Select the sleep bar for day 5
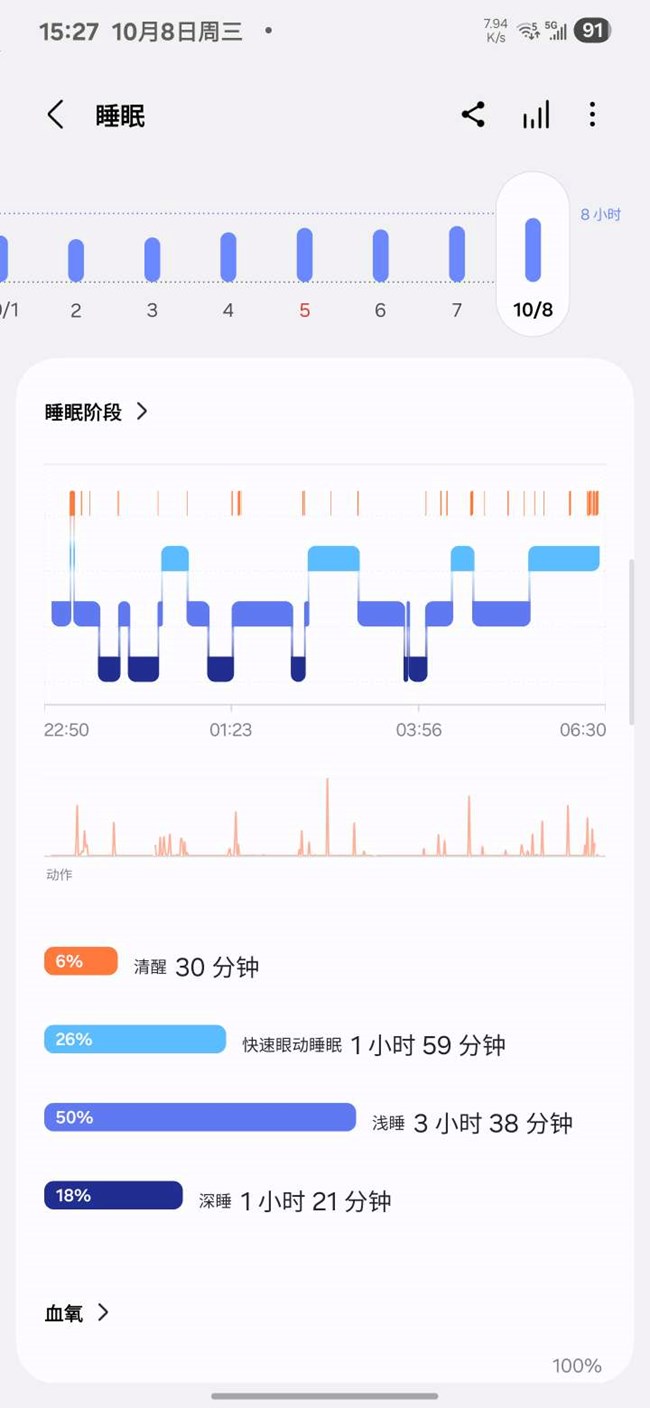Viewport: 650px width, 1408px height. (304, 255)
